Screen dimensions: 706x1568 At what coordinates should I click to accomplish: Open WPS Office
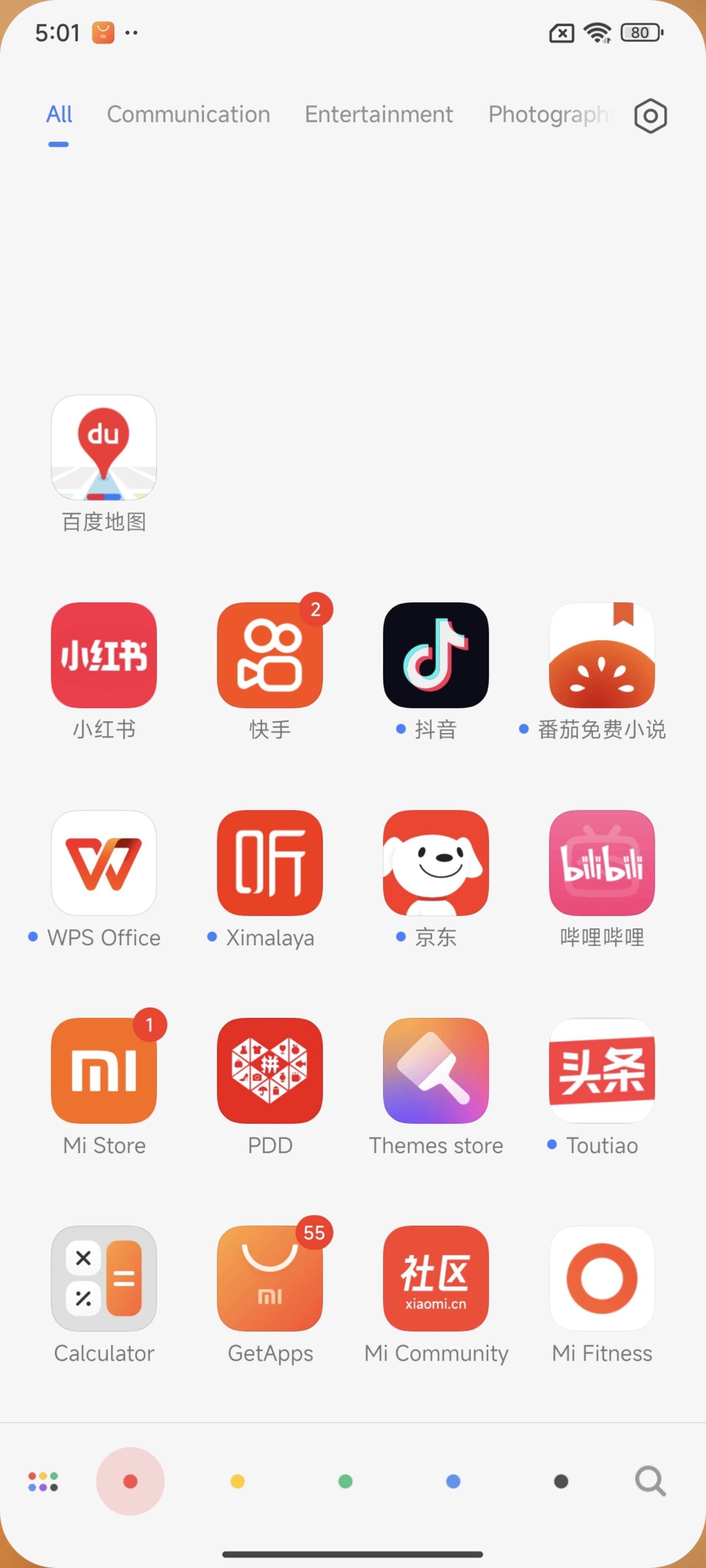tap(104, 862)
